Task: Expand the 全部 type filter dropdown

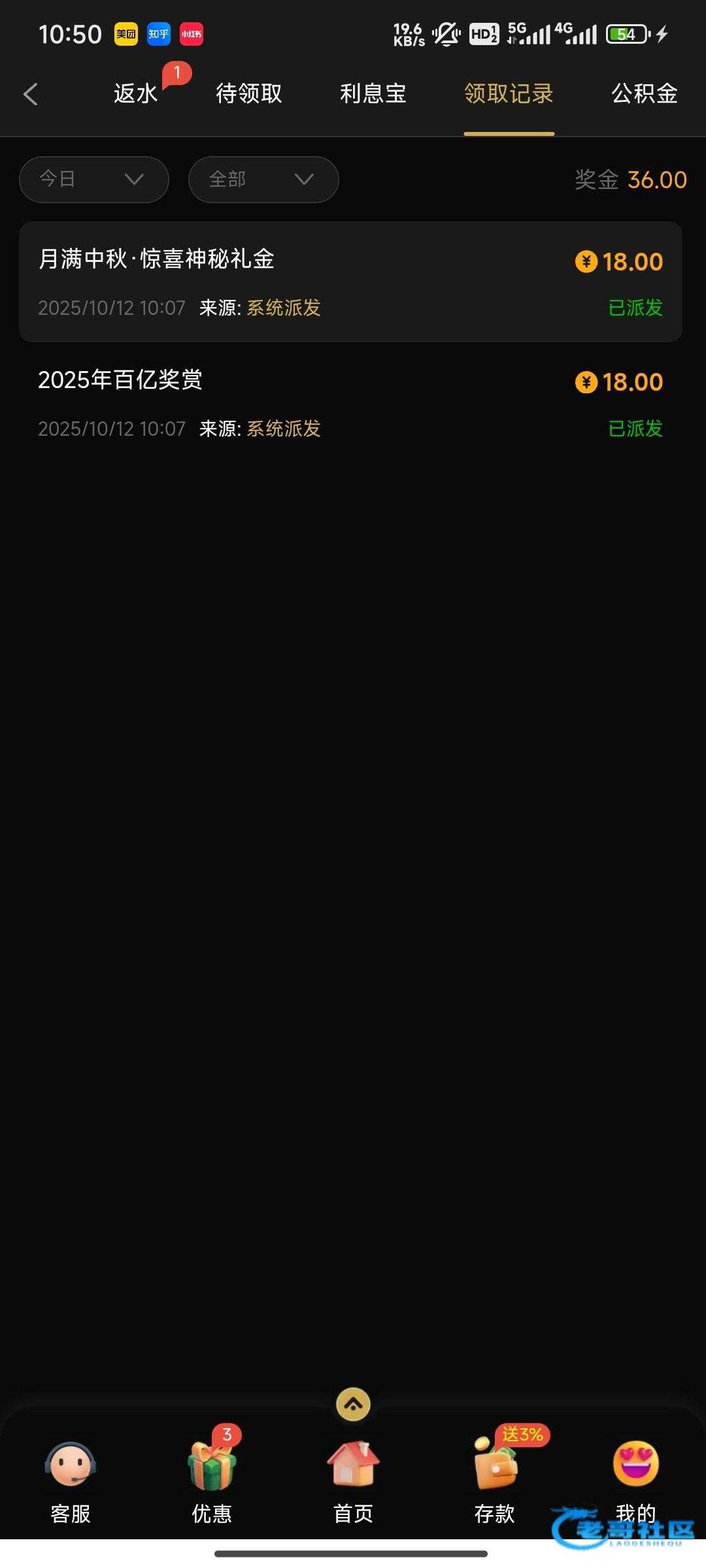Action: pyautogui.click(x=263, y=179)
